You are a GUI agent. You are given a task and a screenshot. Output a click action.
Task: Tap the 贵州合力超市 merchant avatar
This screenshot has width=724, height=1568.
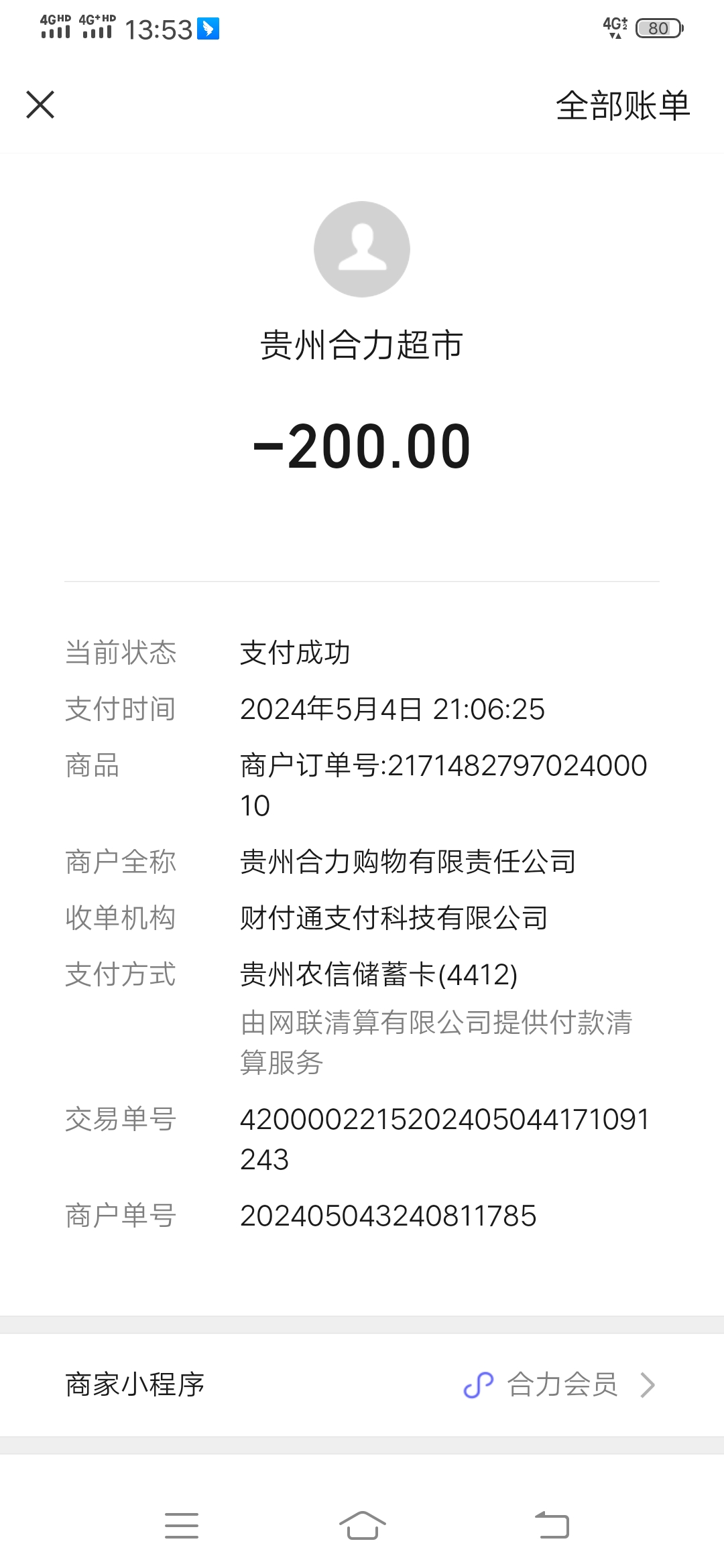click(x=362, y=249)
